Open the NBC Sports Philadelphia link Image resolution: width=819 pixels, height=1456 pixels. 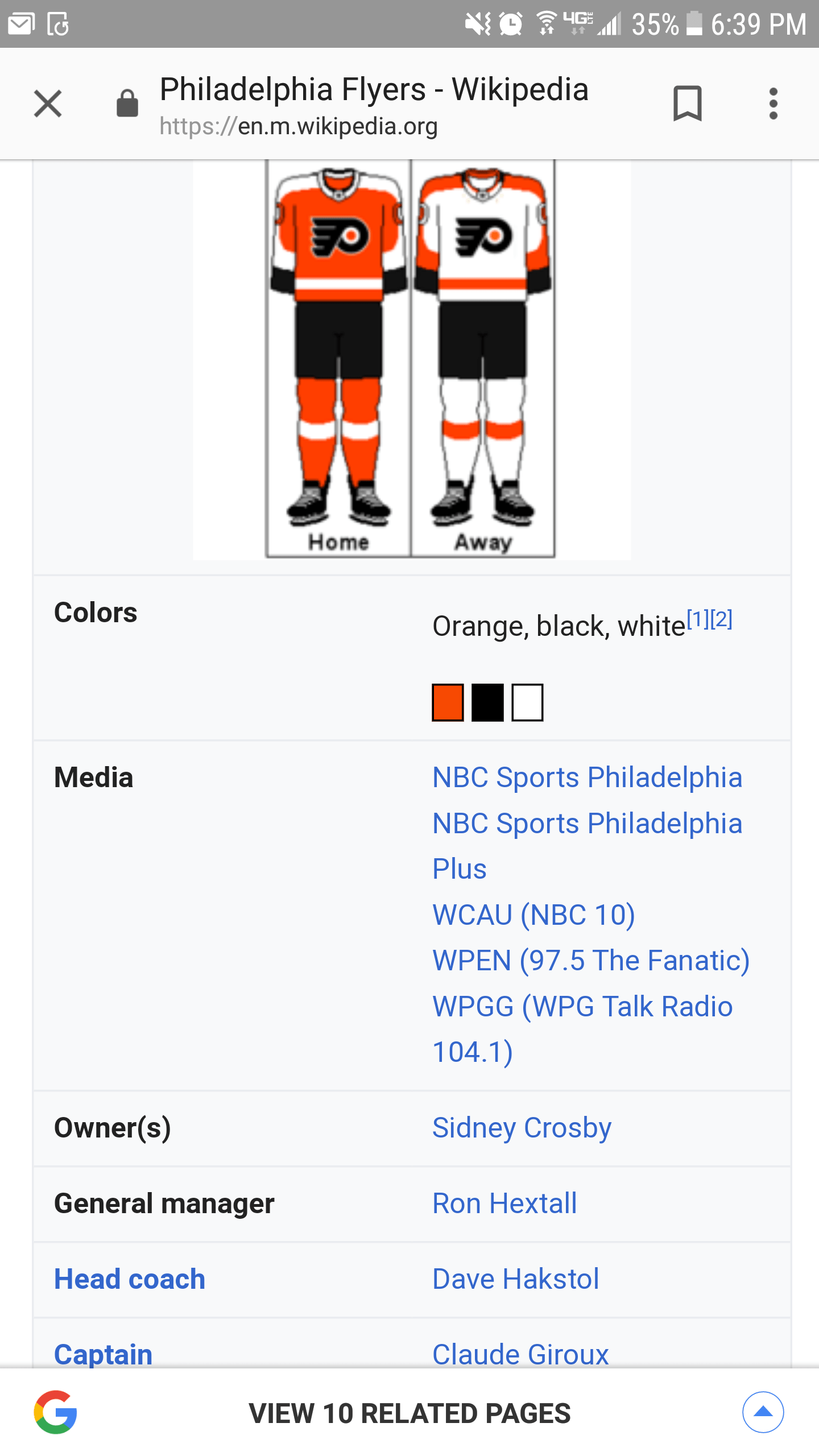tap(587, 777)
